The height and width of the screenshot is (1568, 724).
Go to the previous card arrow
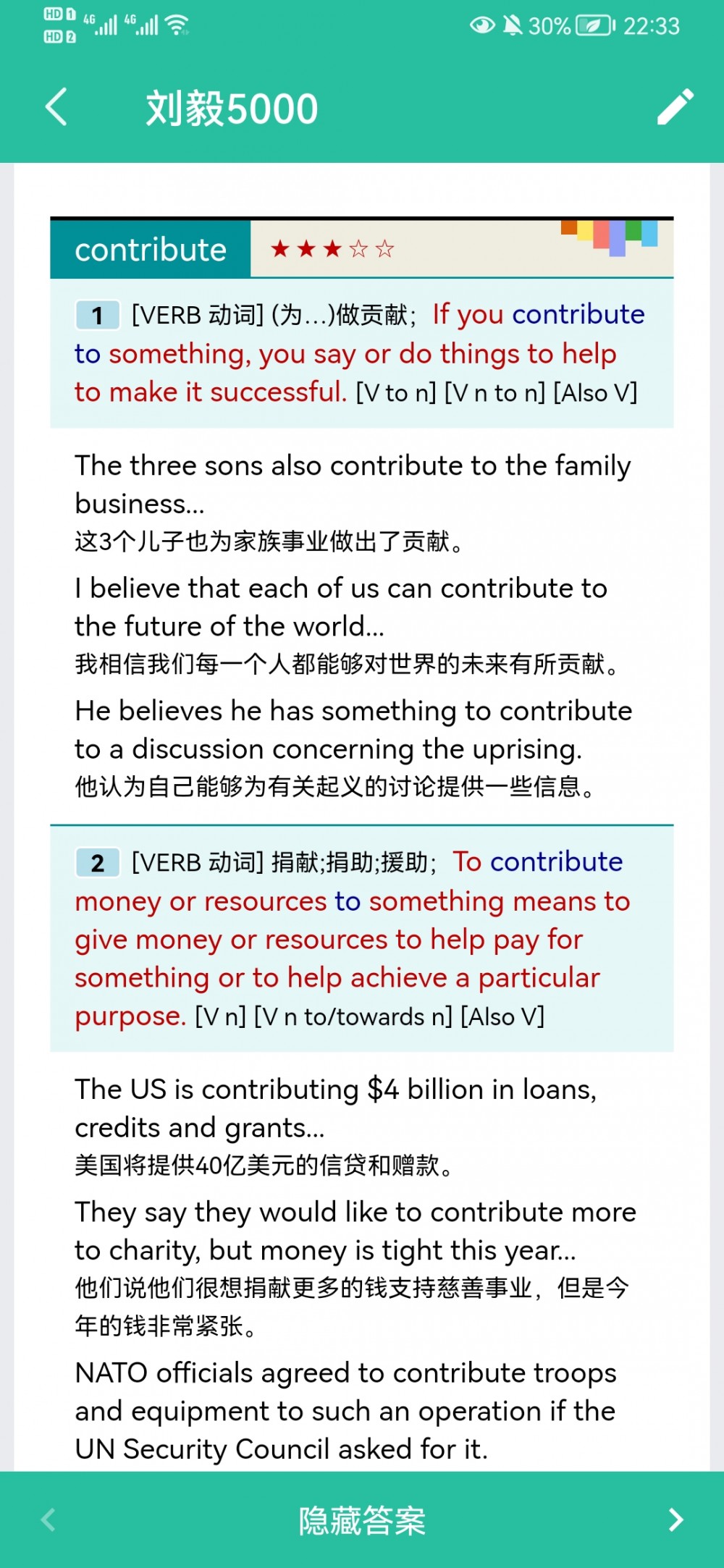(49, 1519)
